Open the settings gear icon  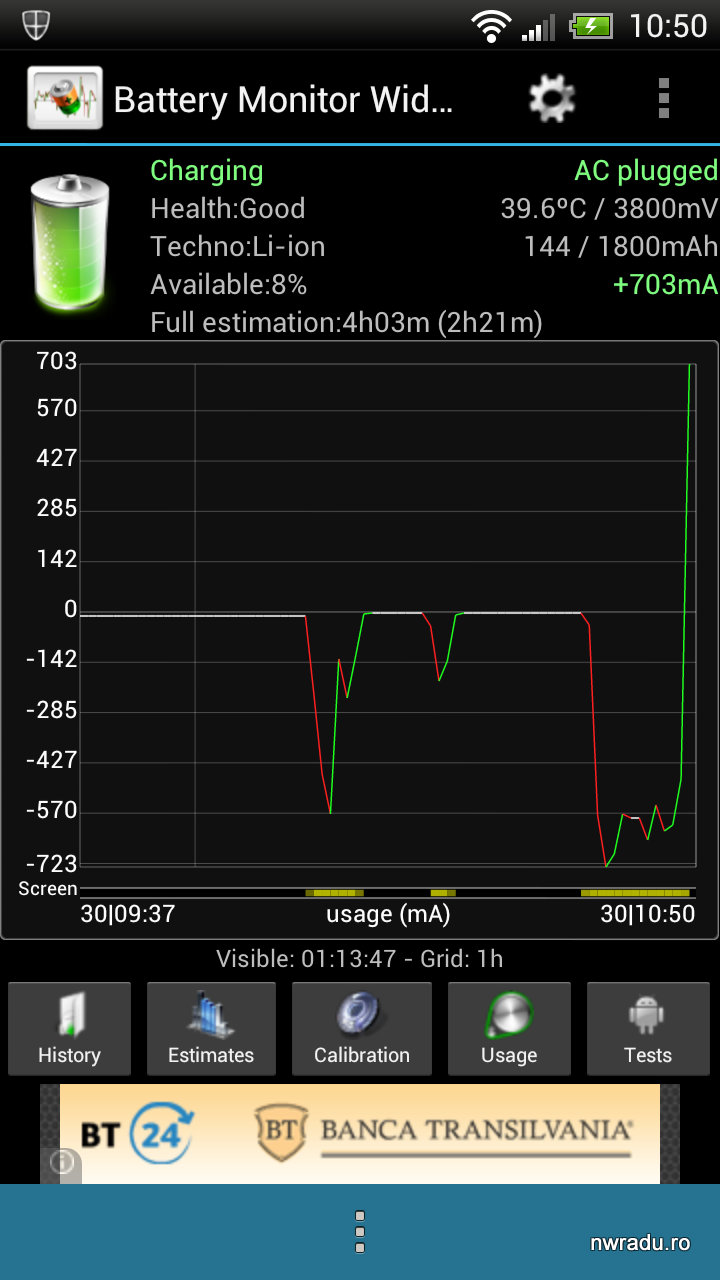pyautogui.click(x=551, y=99)
